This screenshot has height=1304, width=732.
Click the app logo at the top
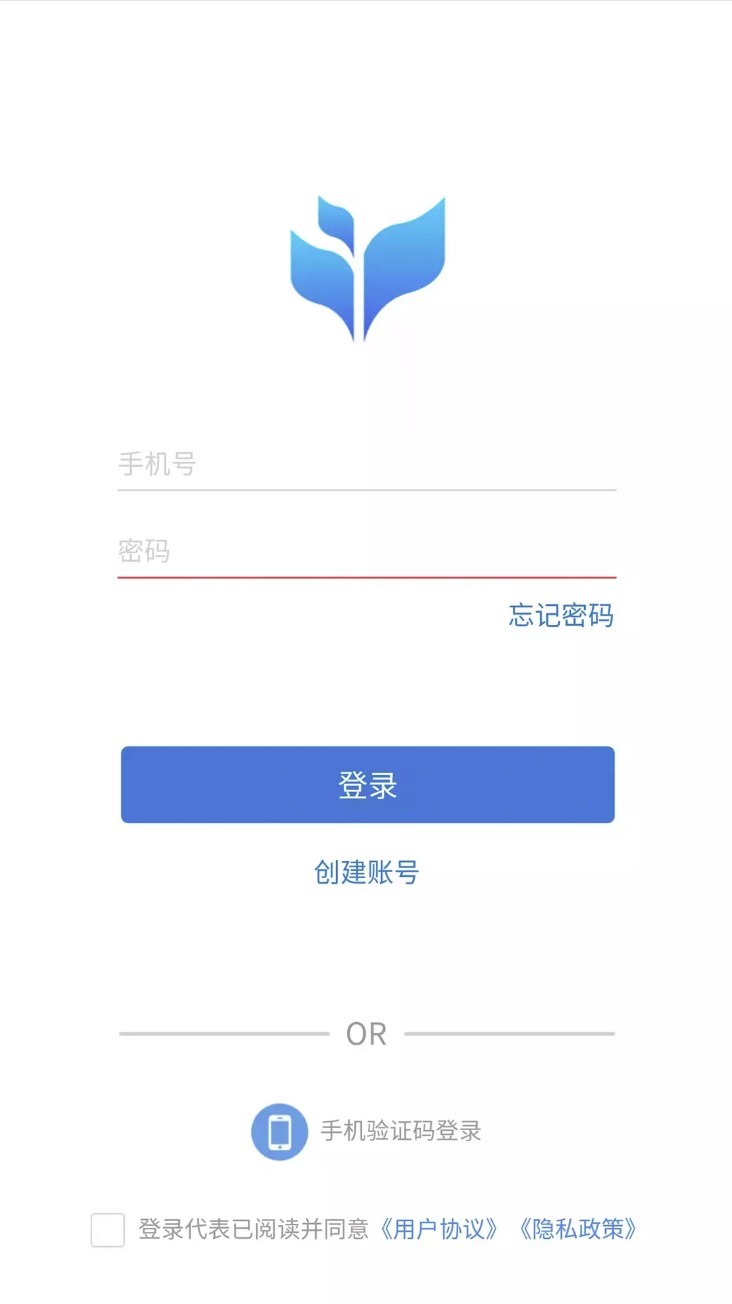(x=366, y=262)
